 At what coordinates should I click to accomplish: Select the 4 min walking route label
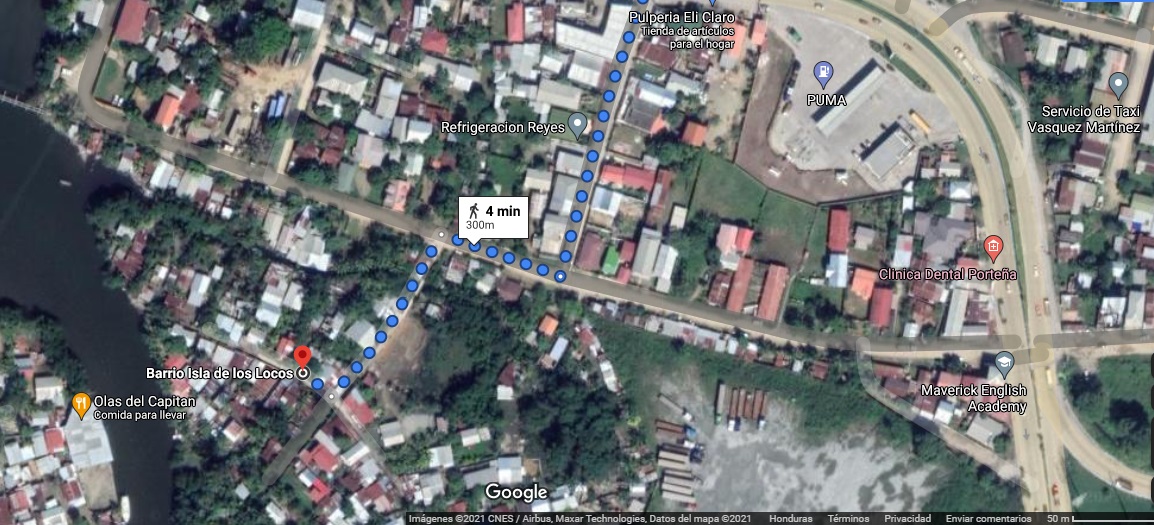coord(493,217)
